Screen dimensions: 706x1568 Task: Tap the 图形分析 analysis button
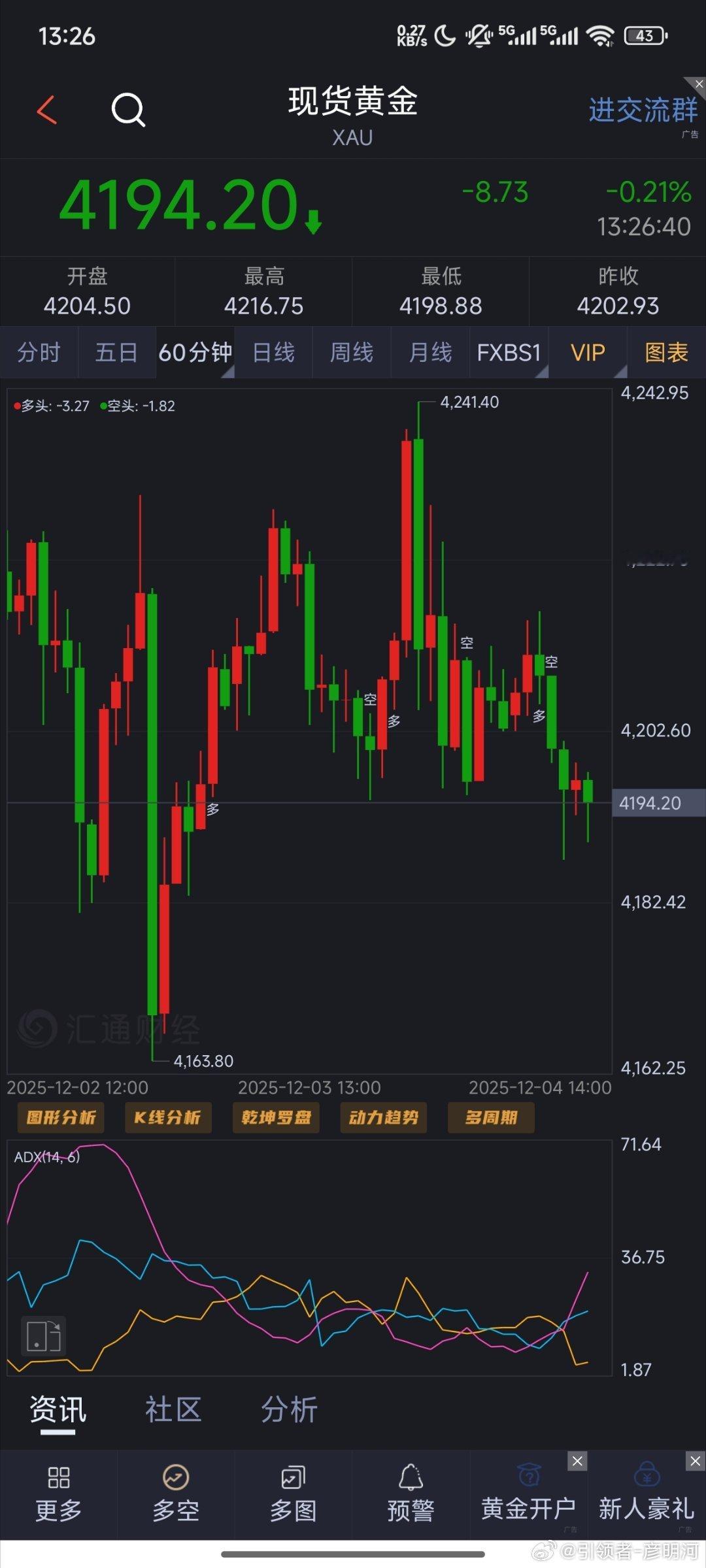[60, 1117]
